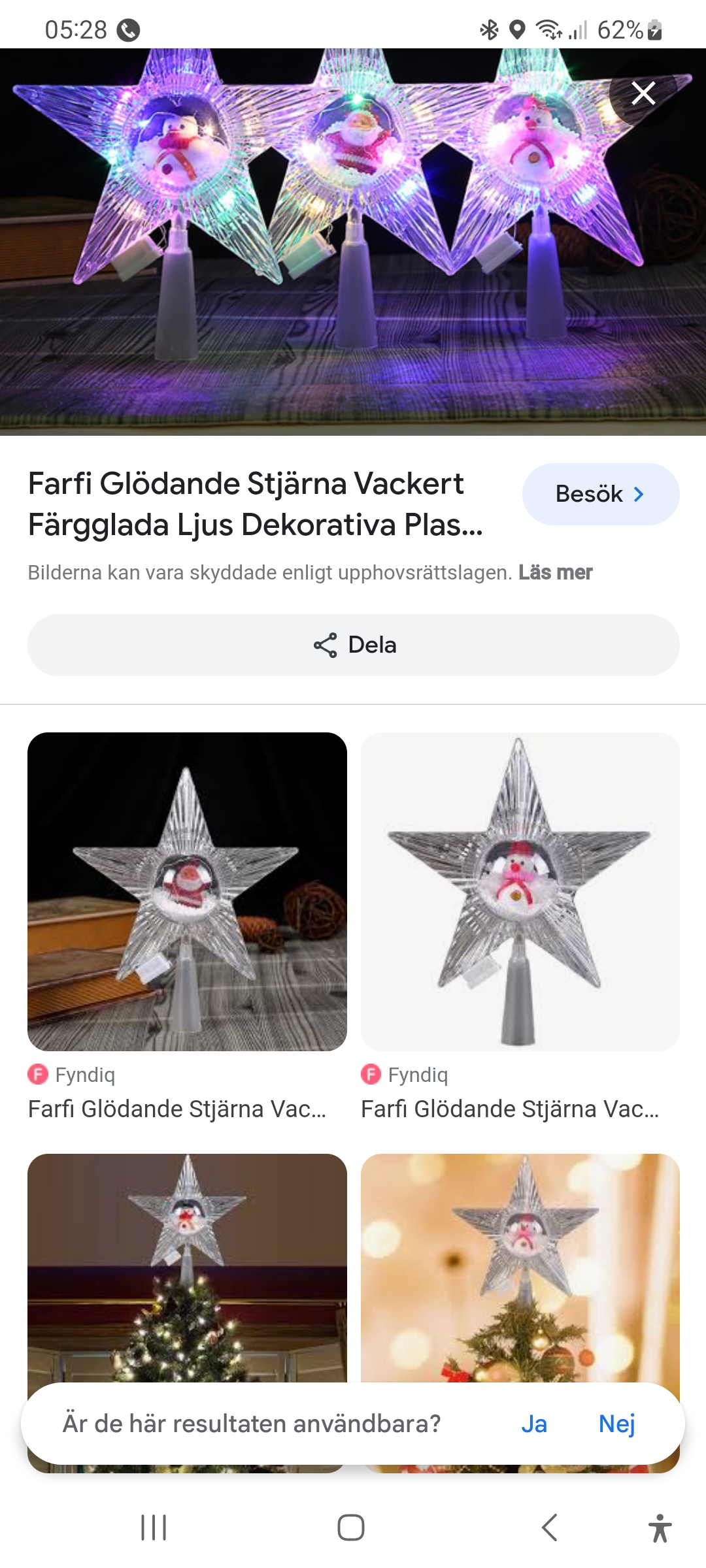
Task: Go back with the system back button
Action: pos(550,1527)
